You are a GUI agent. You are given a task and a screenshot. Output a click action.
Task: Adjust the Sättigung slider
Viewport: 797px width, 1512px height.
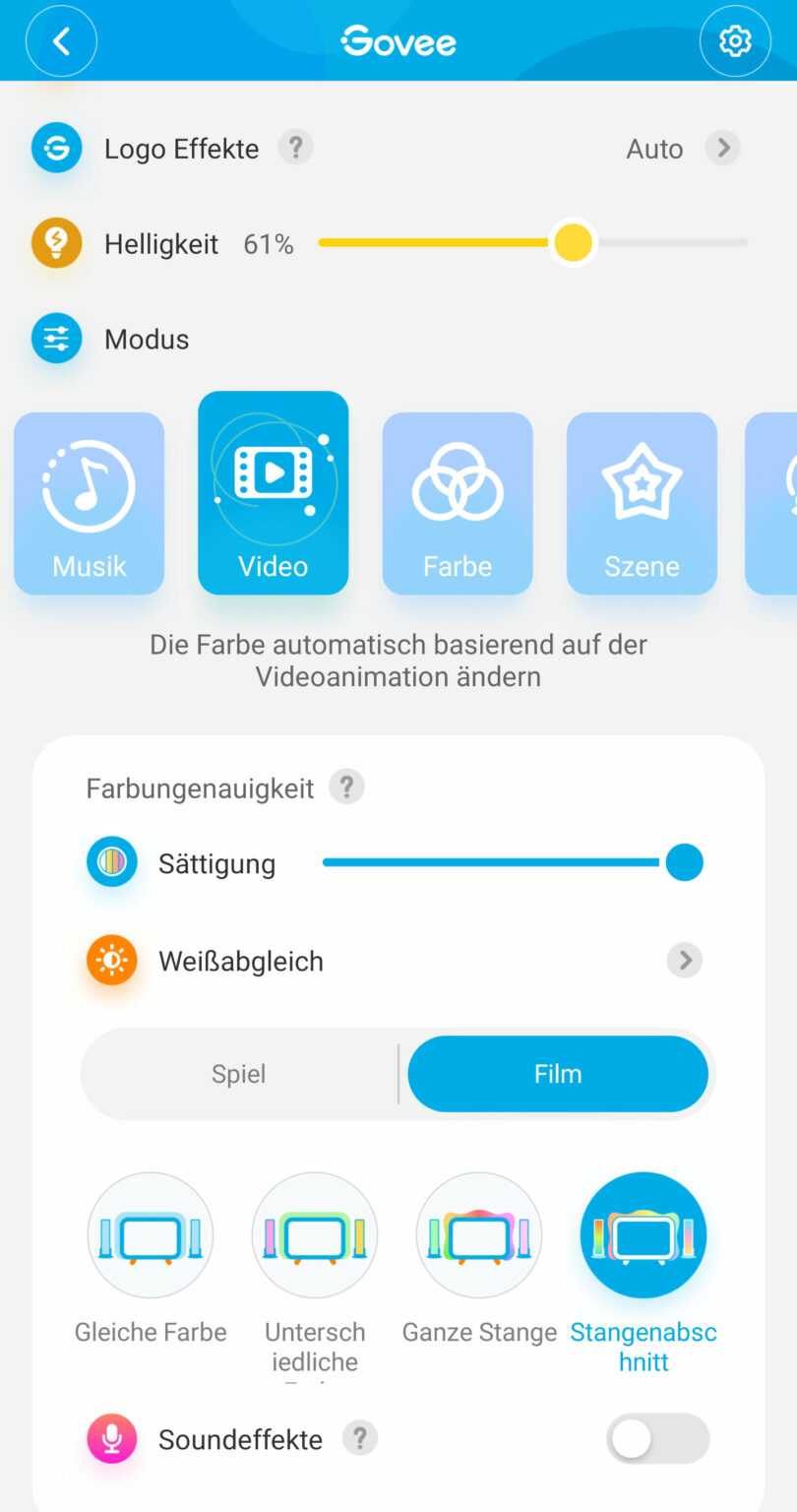(683, 863)
